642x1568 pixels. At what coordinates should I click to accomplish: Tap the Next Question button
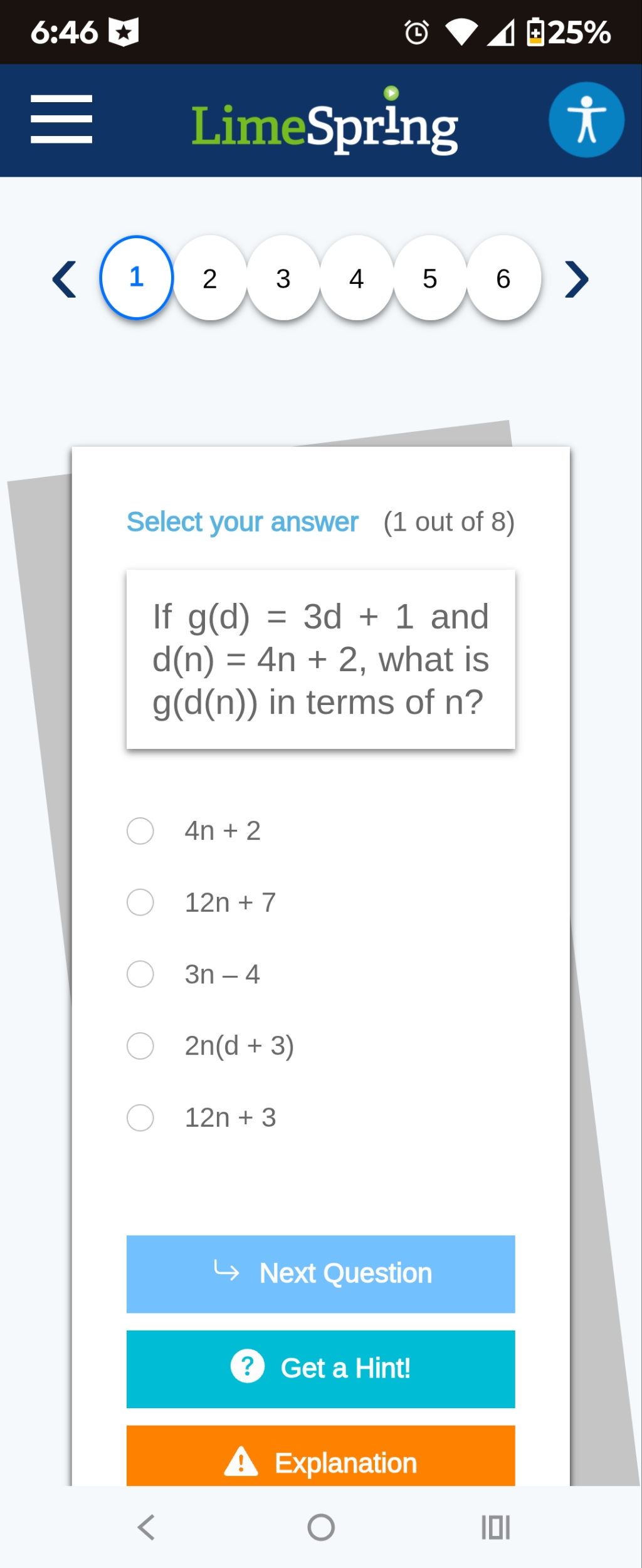[320, 1274]
